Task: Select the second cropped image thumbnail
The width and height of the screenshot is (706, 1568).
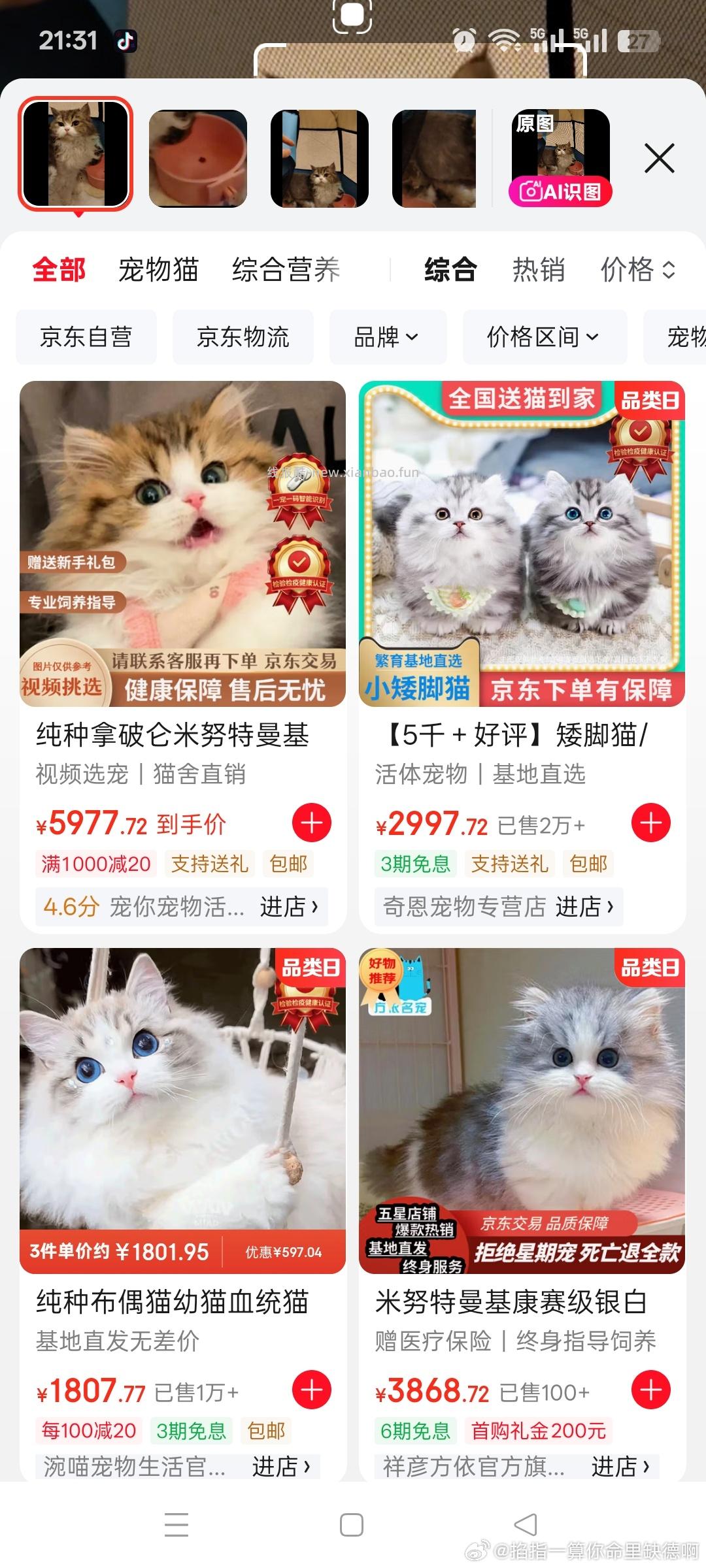Action: 197,157
